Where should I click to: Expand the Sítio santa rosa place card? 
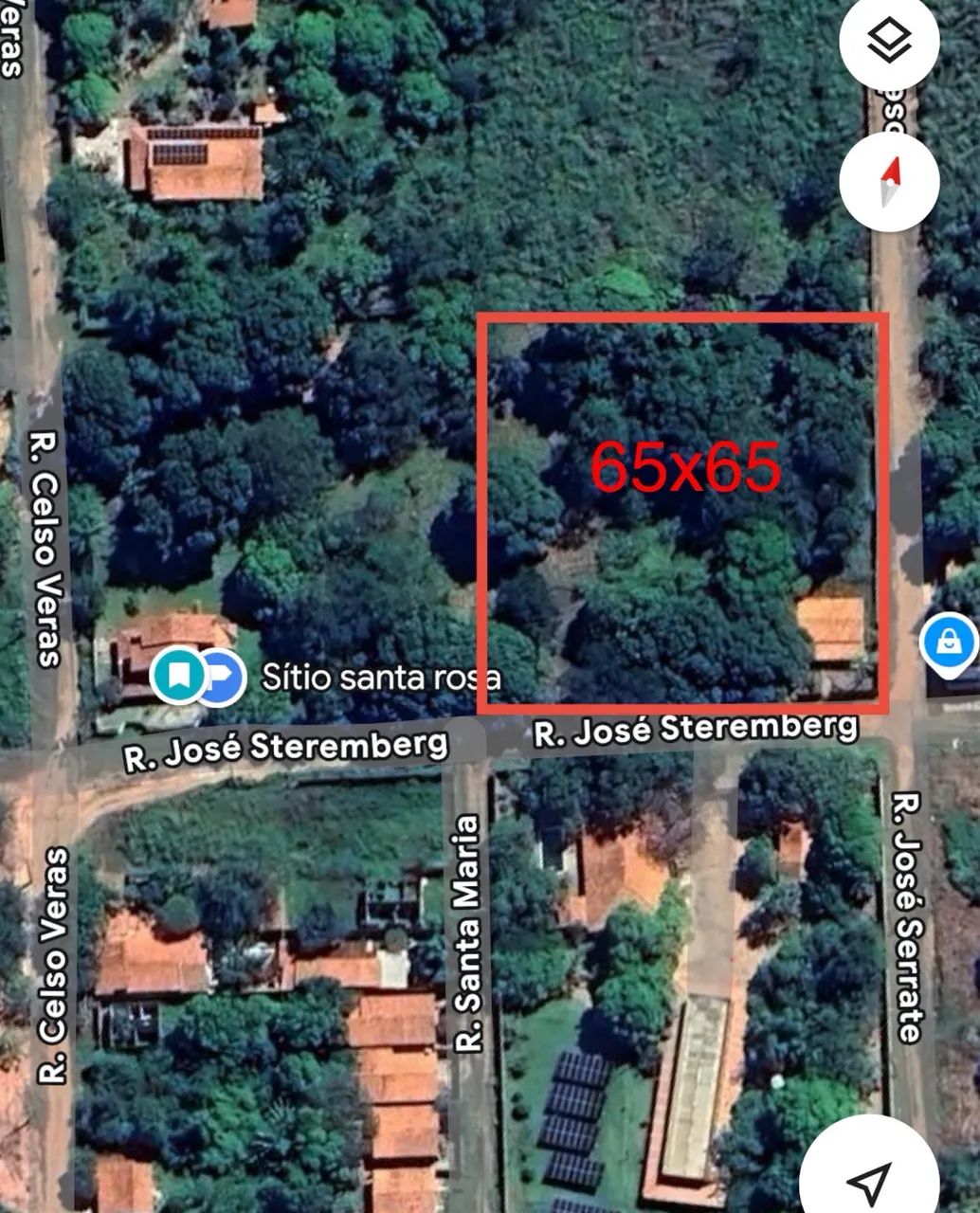click(x=383, y=679)
